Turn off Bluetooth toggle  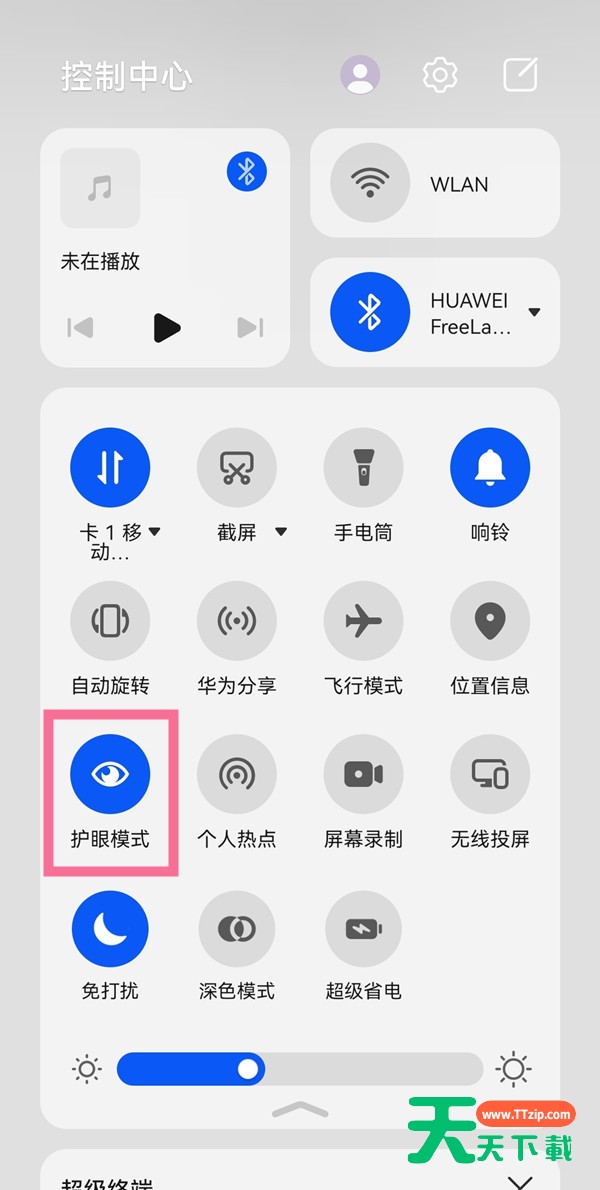pyautogui.click(x=370, y=312)
